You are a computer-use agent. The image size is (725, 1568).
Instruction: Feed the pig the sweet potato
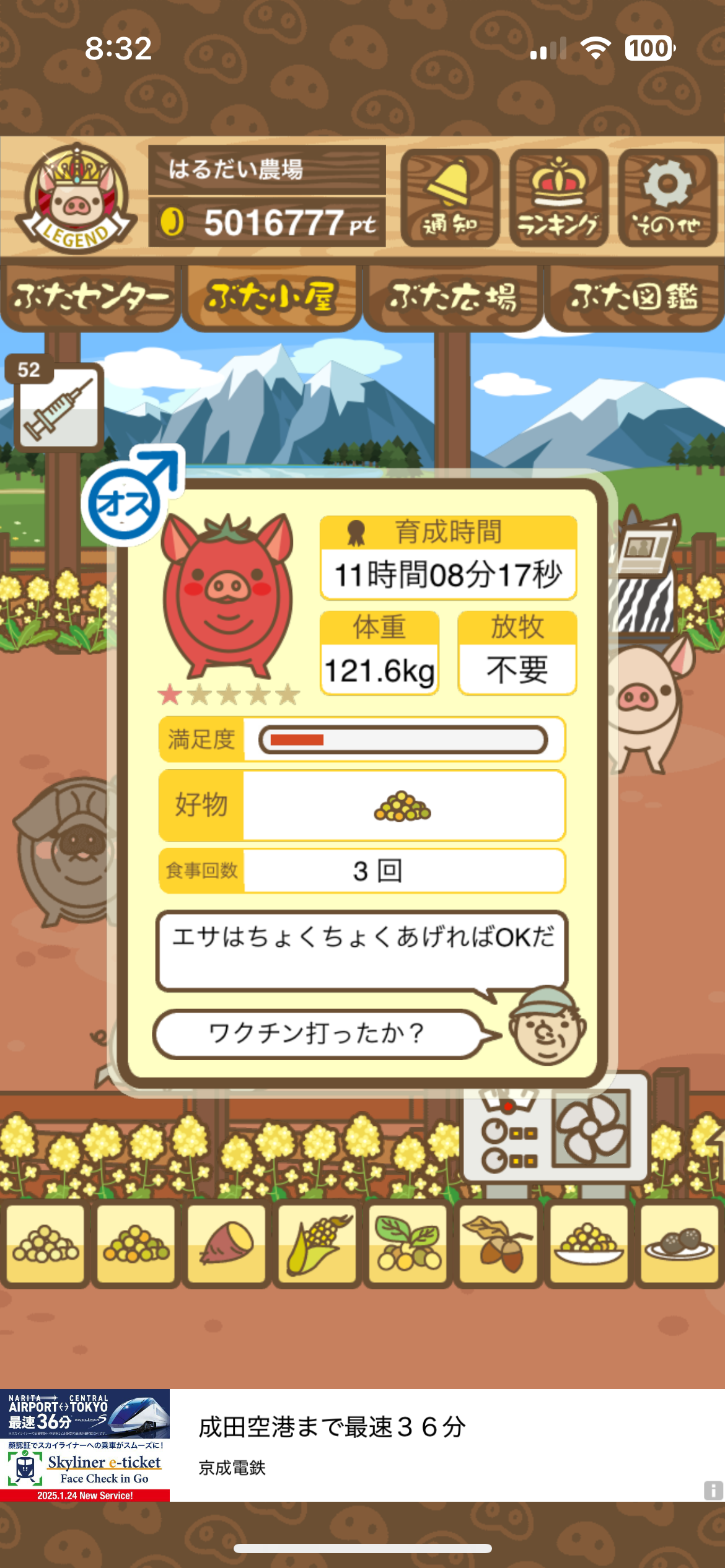pyautogui.click(x=227, y=1244)
